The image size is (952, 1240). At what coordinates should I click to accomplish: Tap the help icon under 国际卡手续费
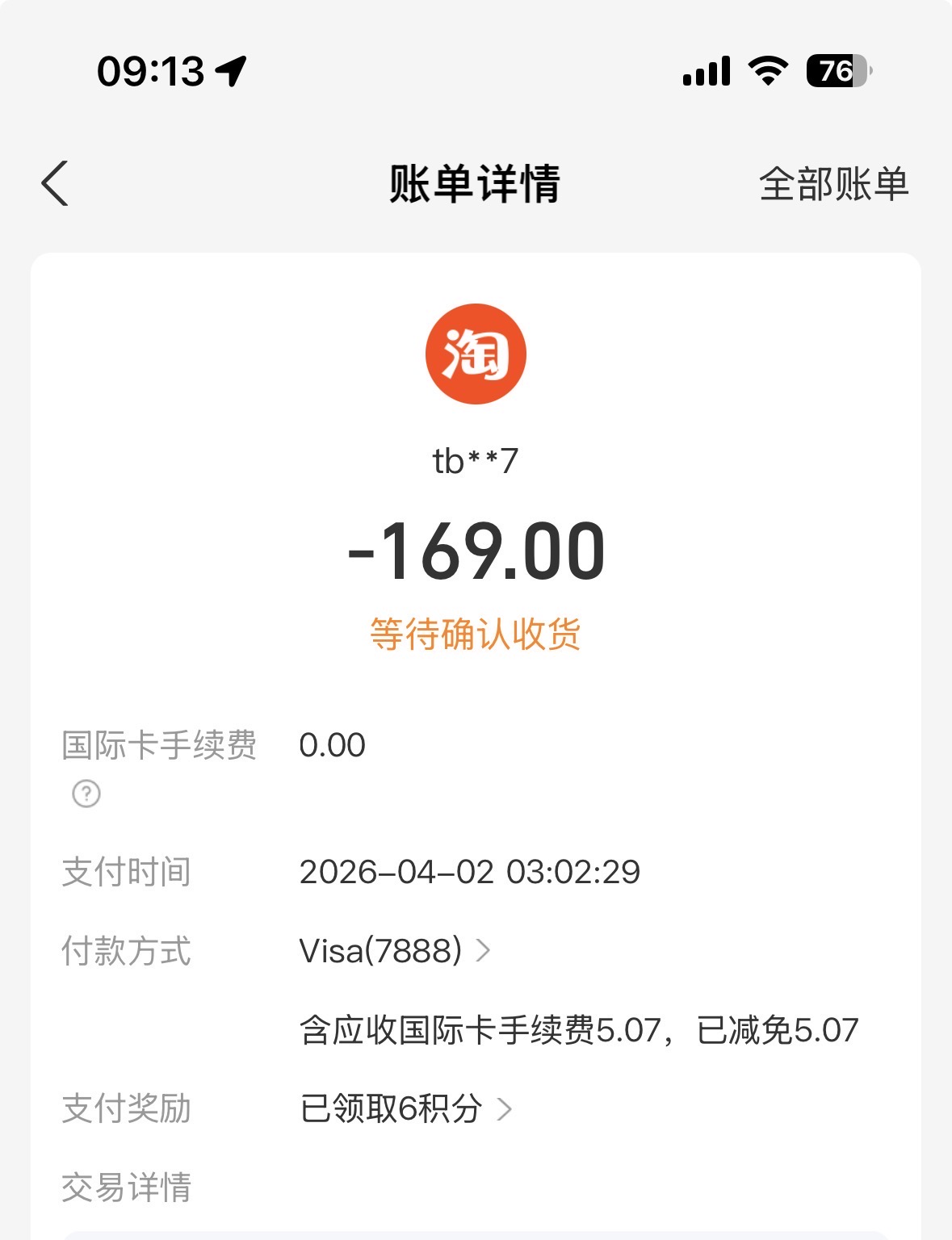pyautogui.click(x=86, y=794)
